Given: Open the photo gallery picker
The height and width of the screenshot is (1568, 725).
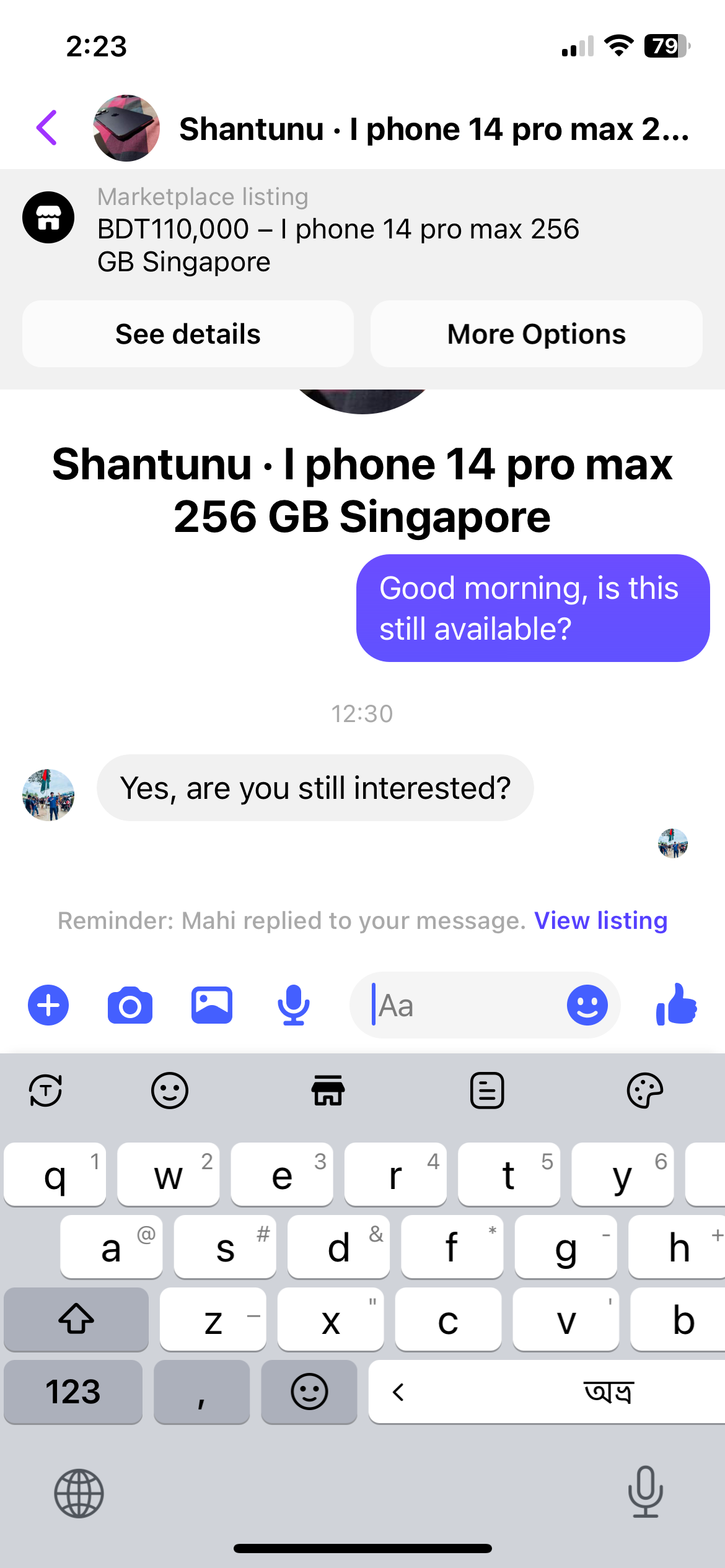Looking at the screenshot, I should coord(212,1004).
